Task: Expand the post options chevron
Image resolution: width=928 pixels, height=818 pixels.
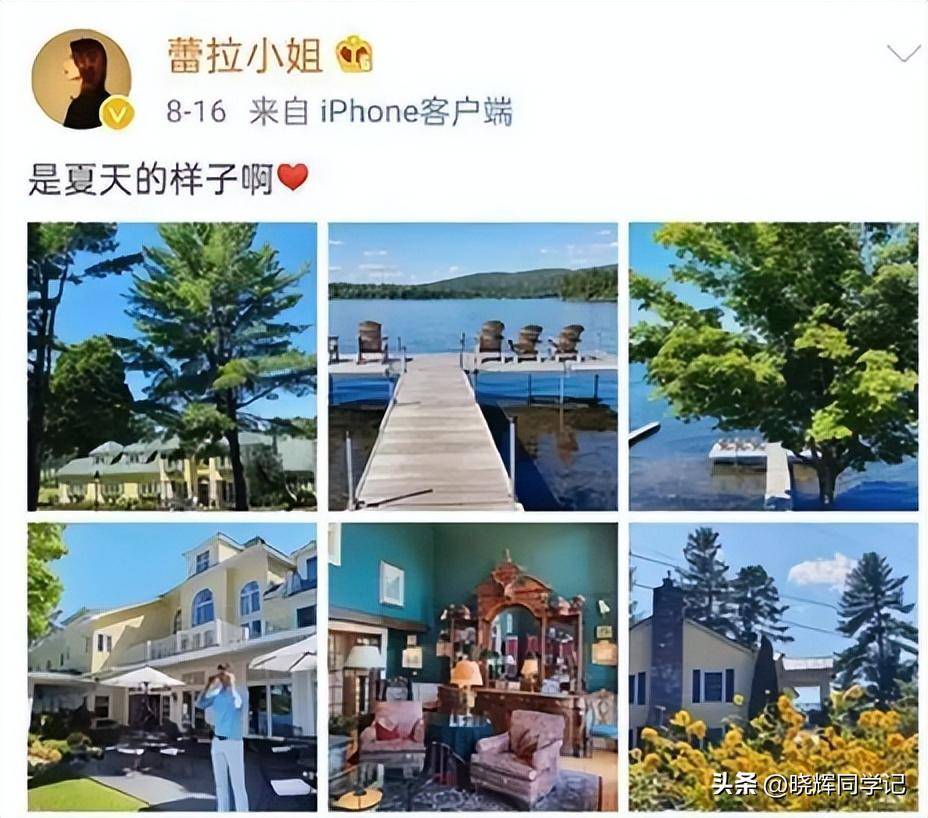Action: coord(902,53)
